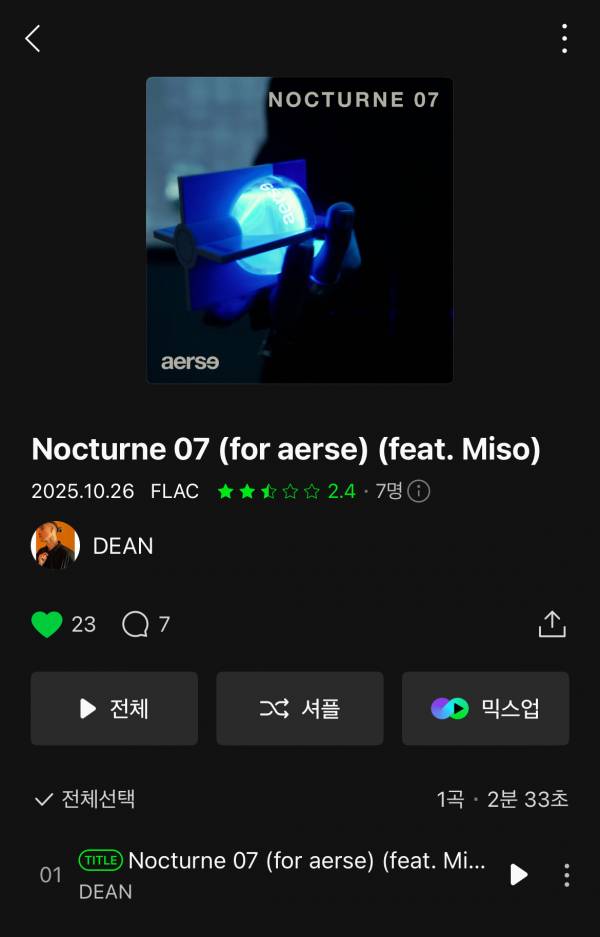This screenshot has width=600, height=937.
Task: Open the album overflow menu at top
Action: [x=565, y=39]
